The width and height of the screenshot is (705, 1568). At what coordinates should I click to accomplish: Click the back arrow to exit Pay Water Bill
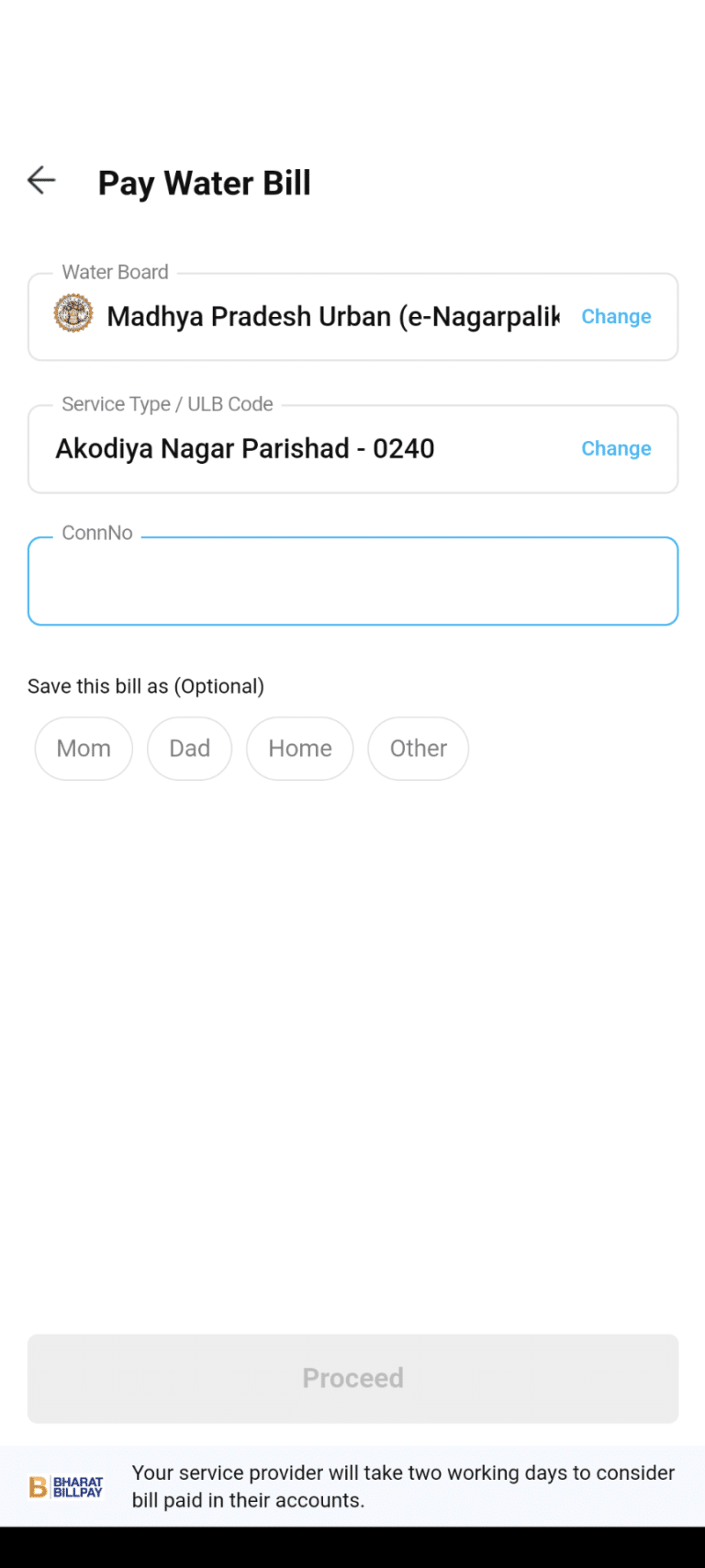click(x=40, y=180)
